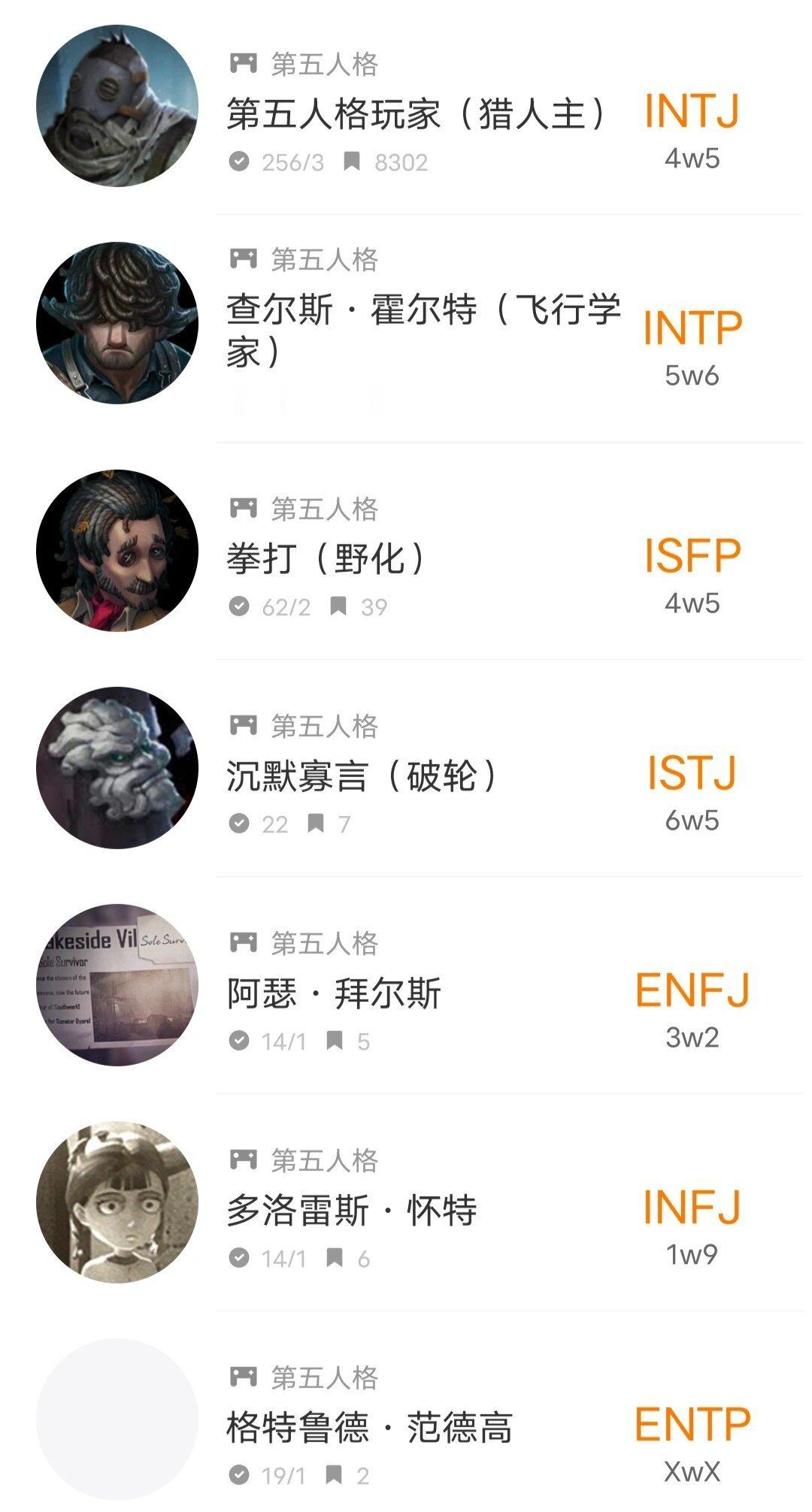
Task: View 阿瑟·拜尔斯 ENFJ profile
Action: (x=406, y=985)
